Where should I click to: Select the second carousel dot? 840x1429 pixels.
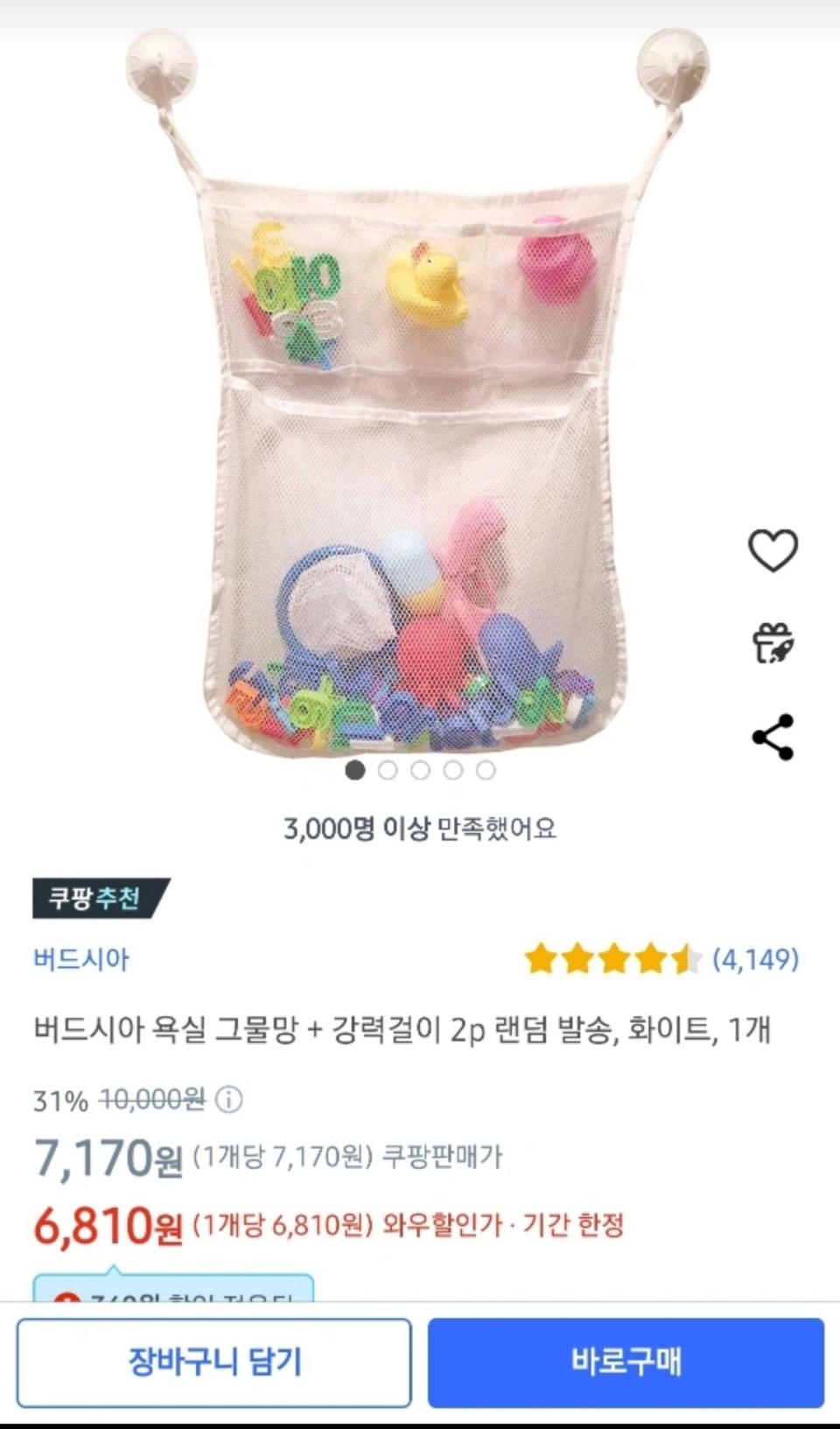388,772
